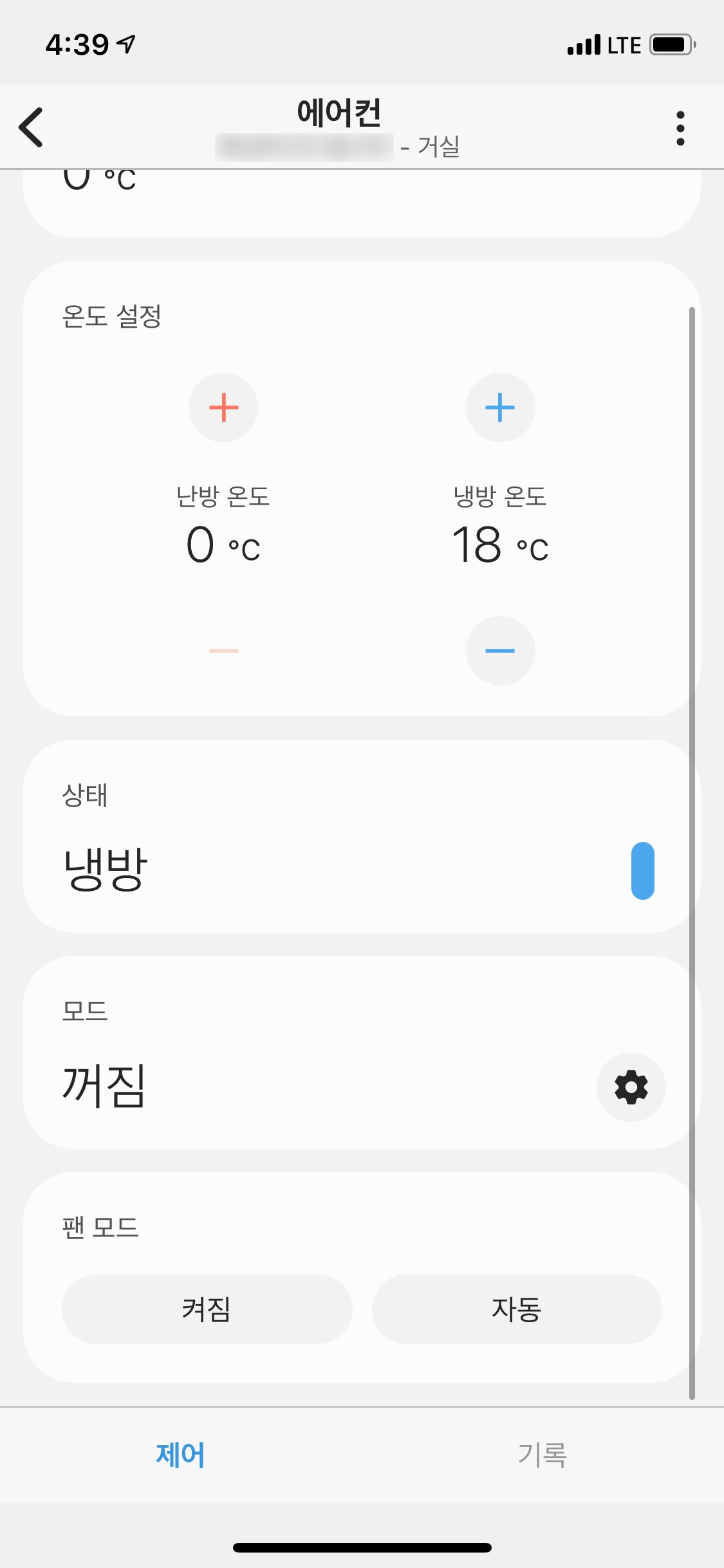This screenshot has height=1568, width=724.
Task: Go back using the back arrow
Action: pyautogui.click(x=31, y=127)
